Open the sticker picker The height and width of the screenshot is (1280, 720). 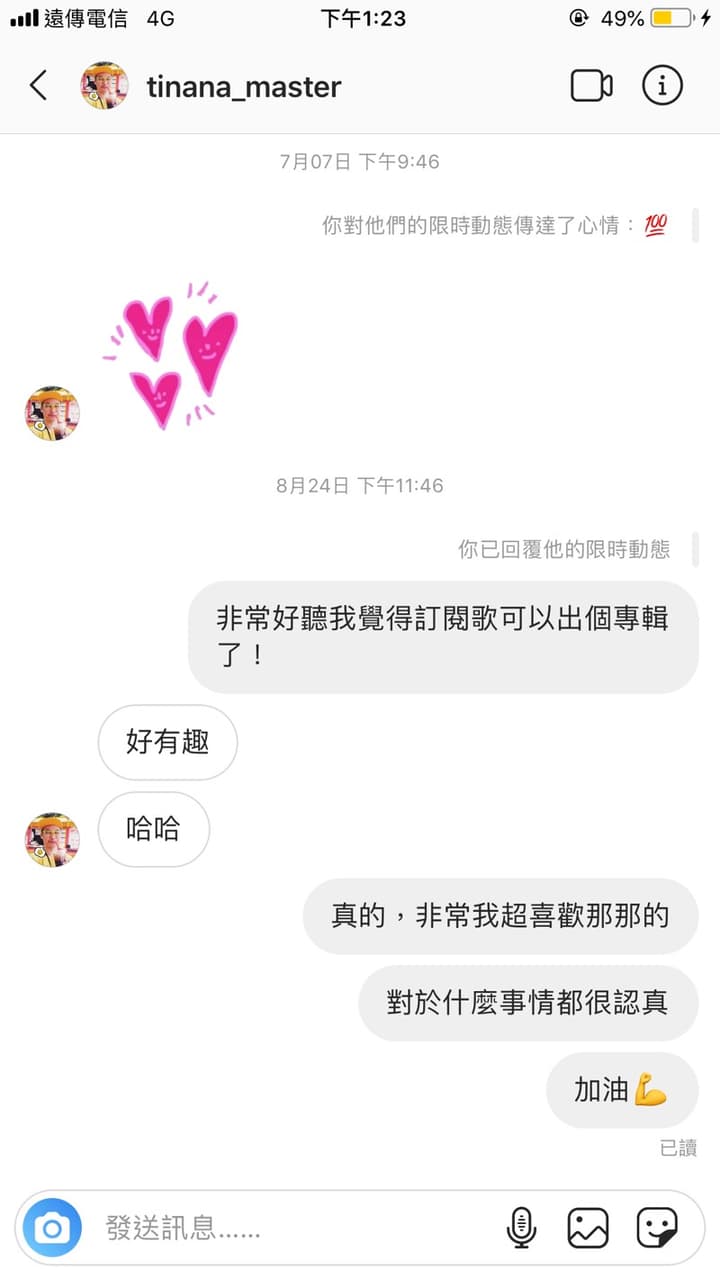click(657, 1227)
